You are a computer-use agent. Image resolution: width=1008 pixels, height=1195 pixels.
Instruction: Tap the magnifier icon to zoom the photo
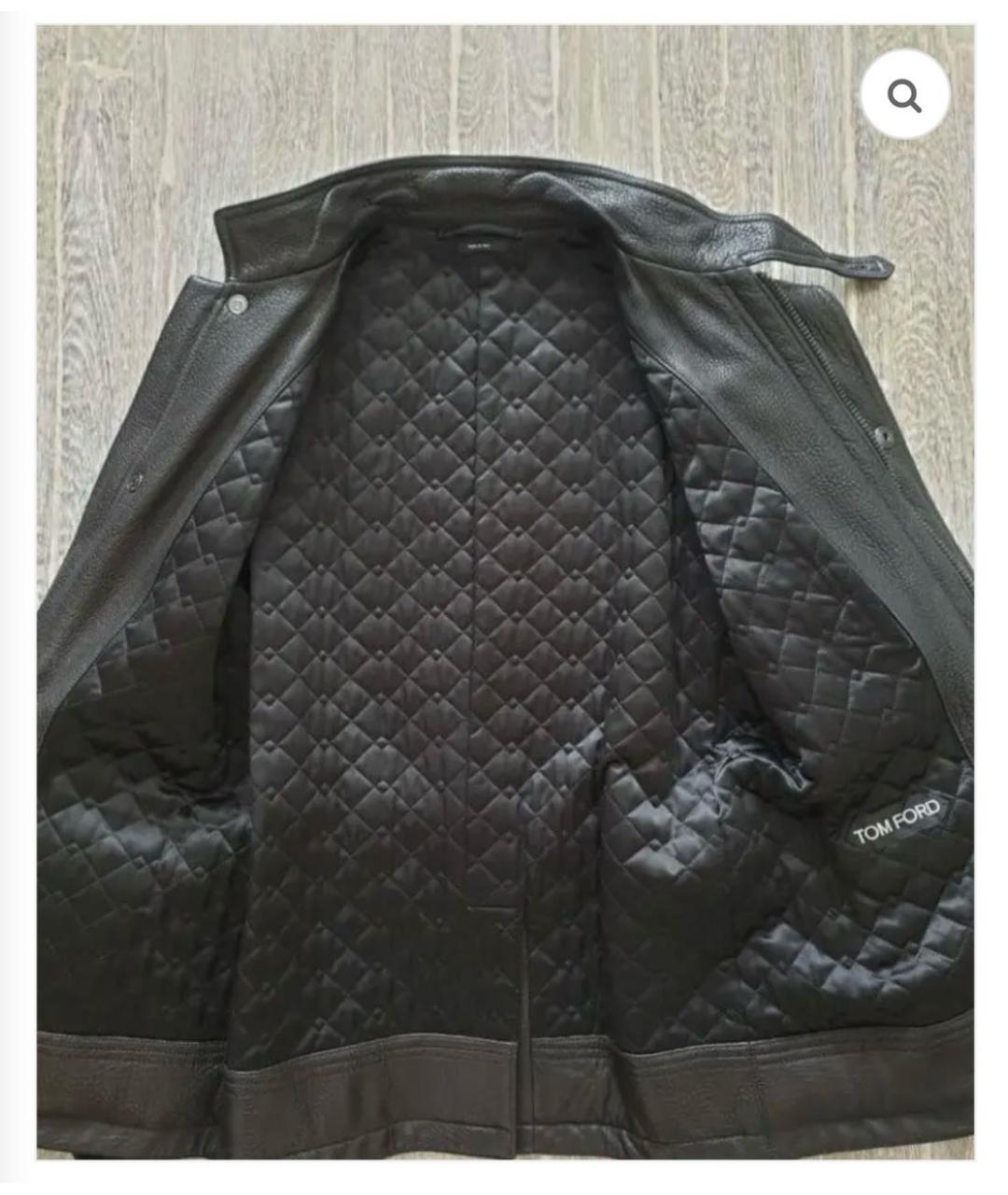pos(904,95)
